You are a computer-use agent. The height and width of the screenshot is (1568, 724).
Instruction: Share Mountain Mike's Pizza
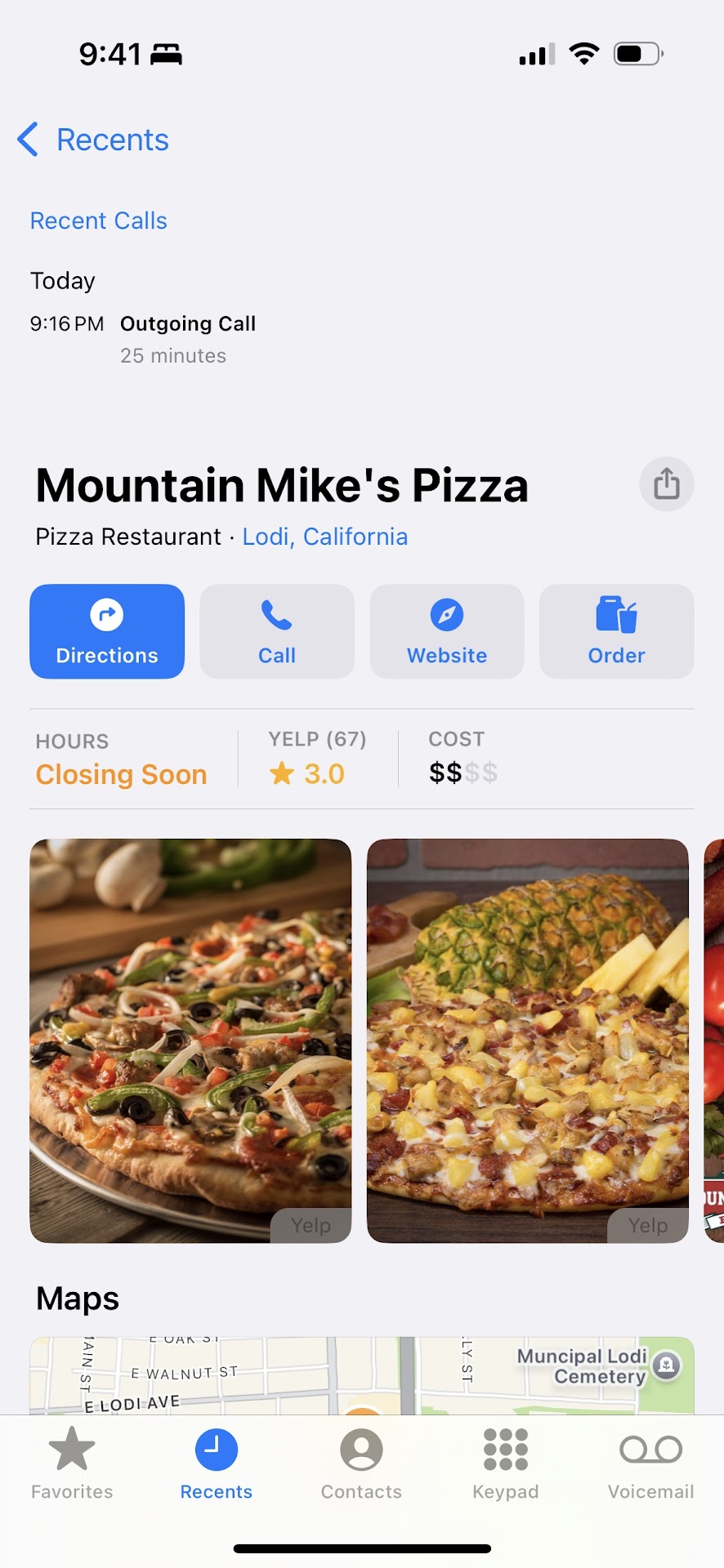666,483
